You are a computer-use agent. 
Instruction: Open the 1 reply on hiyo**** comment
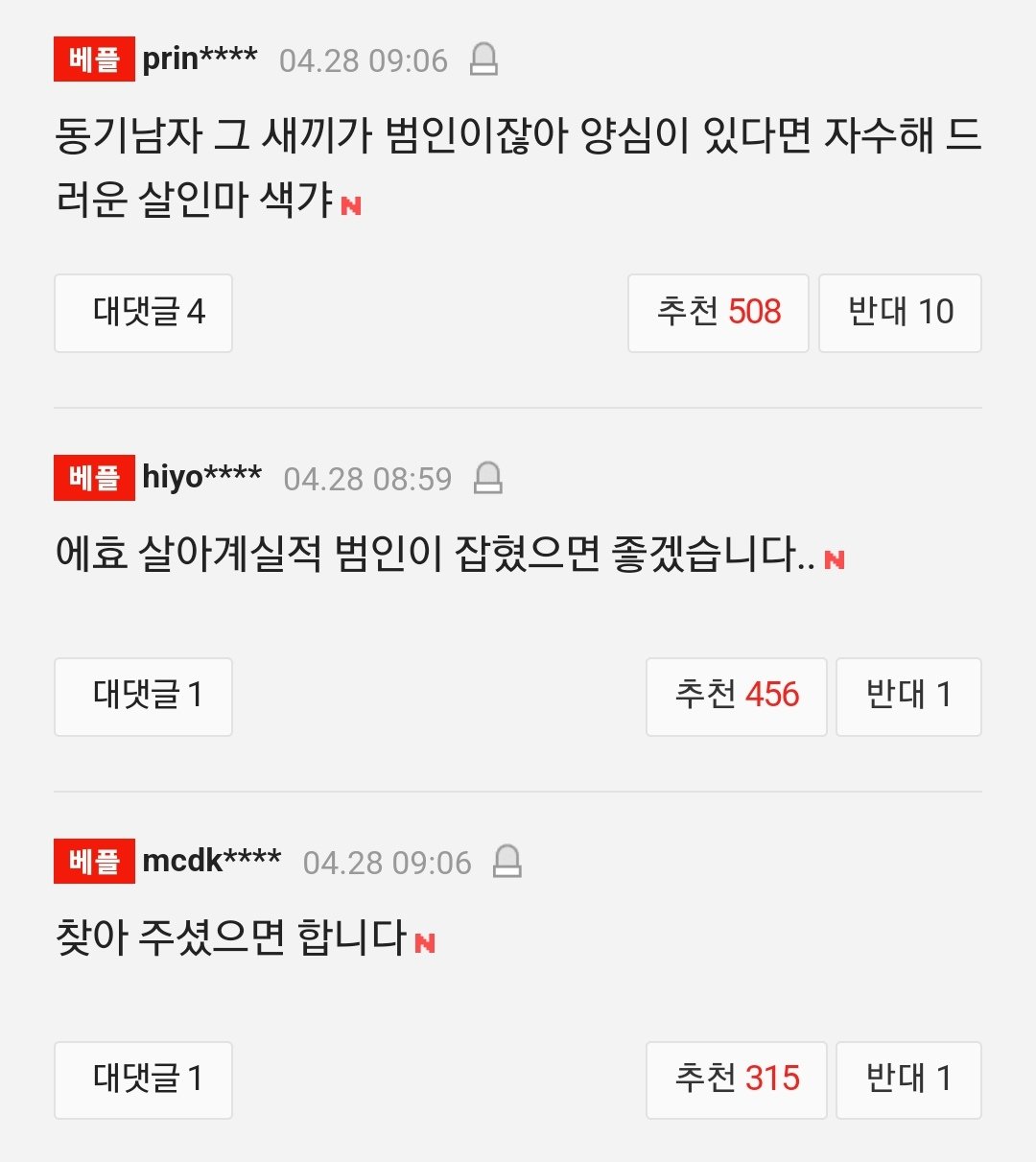coord(143,697)
